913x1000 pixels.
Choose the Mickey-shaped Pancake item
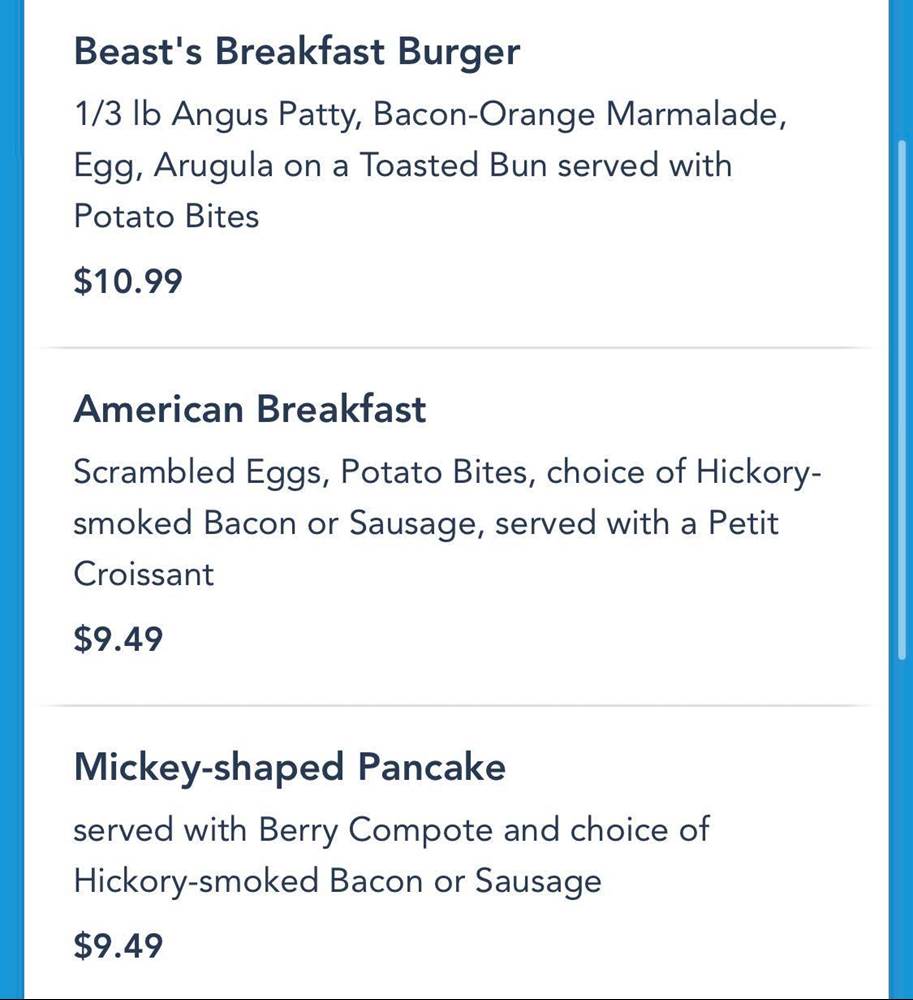click(289, 767)
